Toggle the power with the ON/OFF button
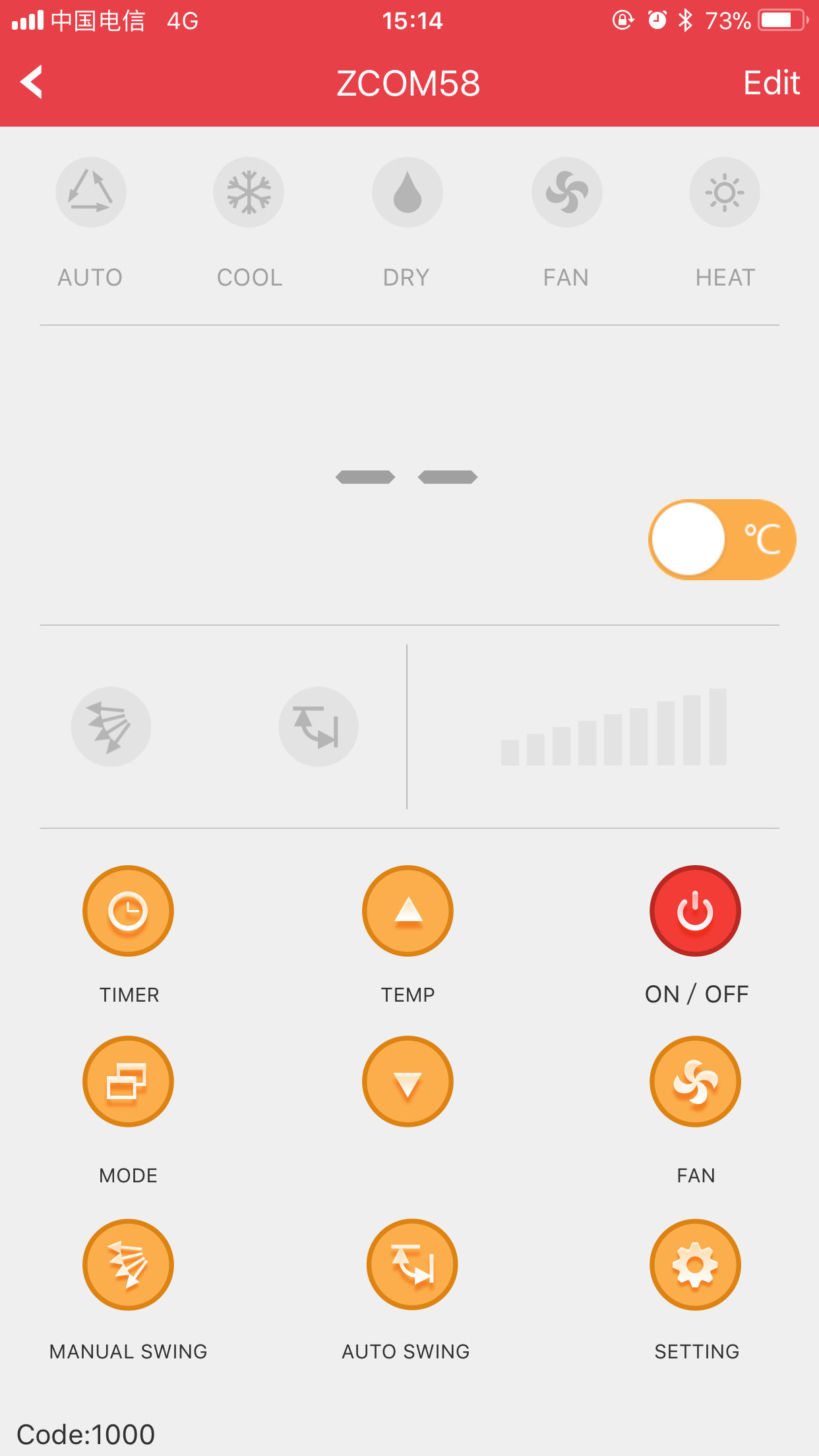 pos(695,911)
